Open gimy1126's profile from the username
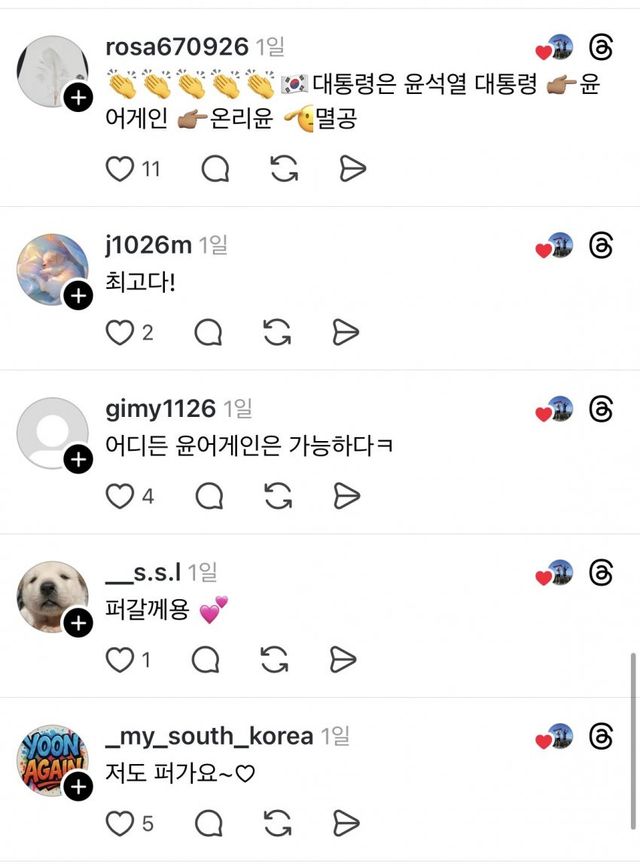This screenshot has height=864, width=640. point(160,408)
